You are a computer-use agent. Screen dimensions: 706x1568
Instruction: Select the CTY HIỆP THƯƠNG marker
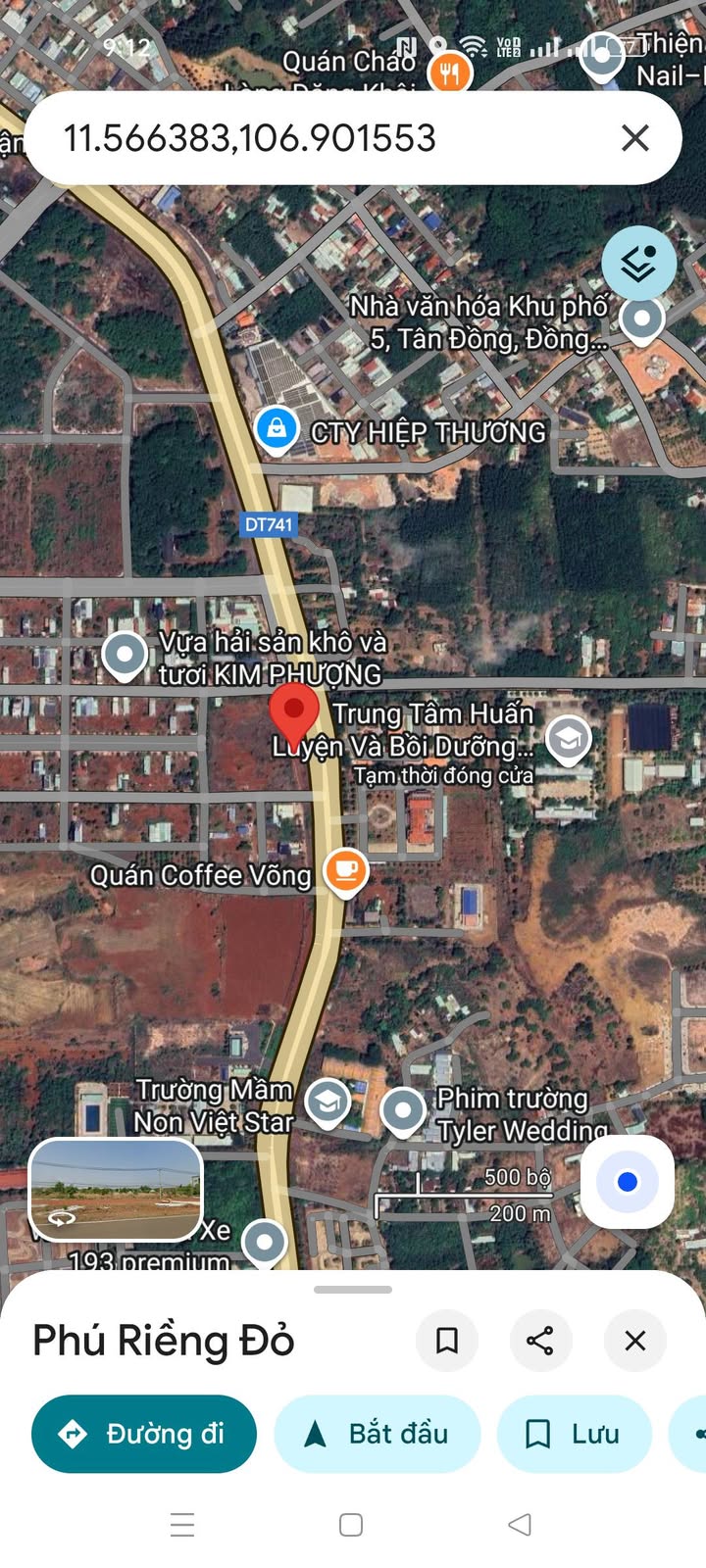(277, 429)
